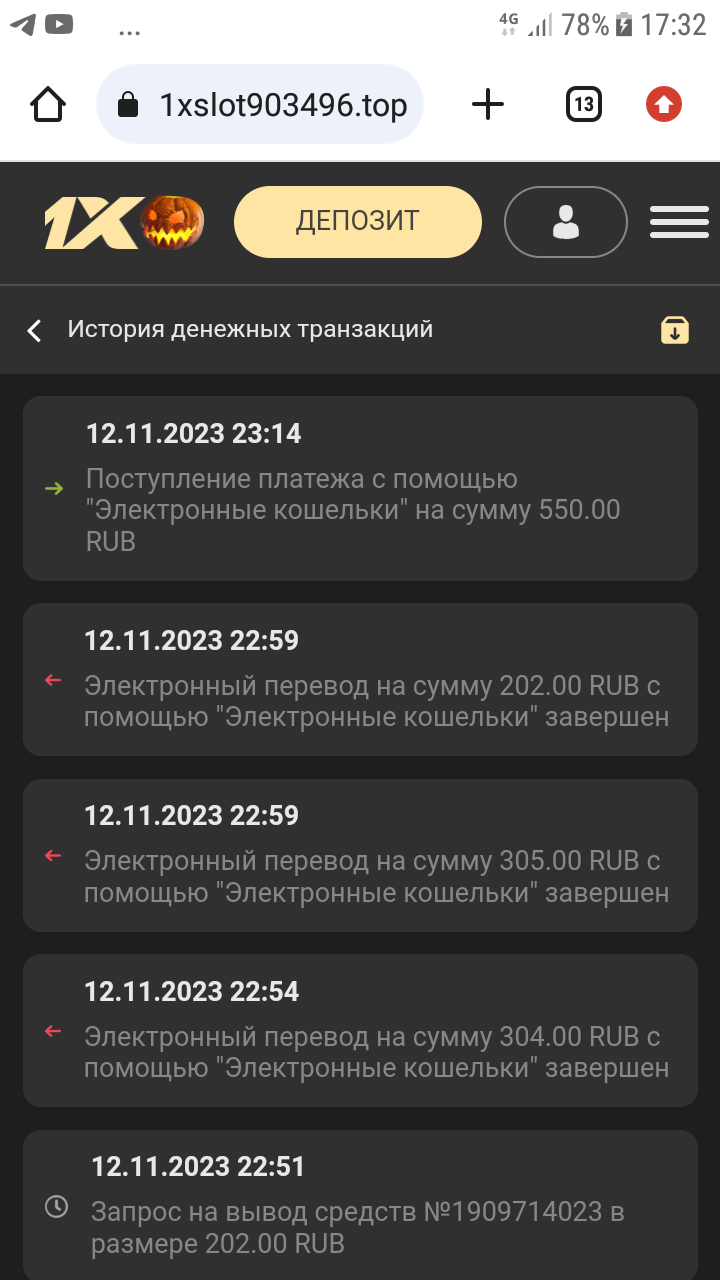Open the hamburger menu
This screenshot has height=1280, width=720.
coord(679,221)
